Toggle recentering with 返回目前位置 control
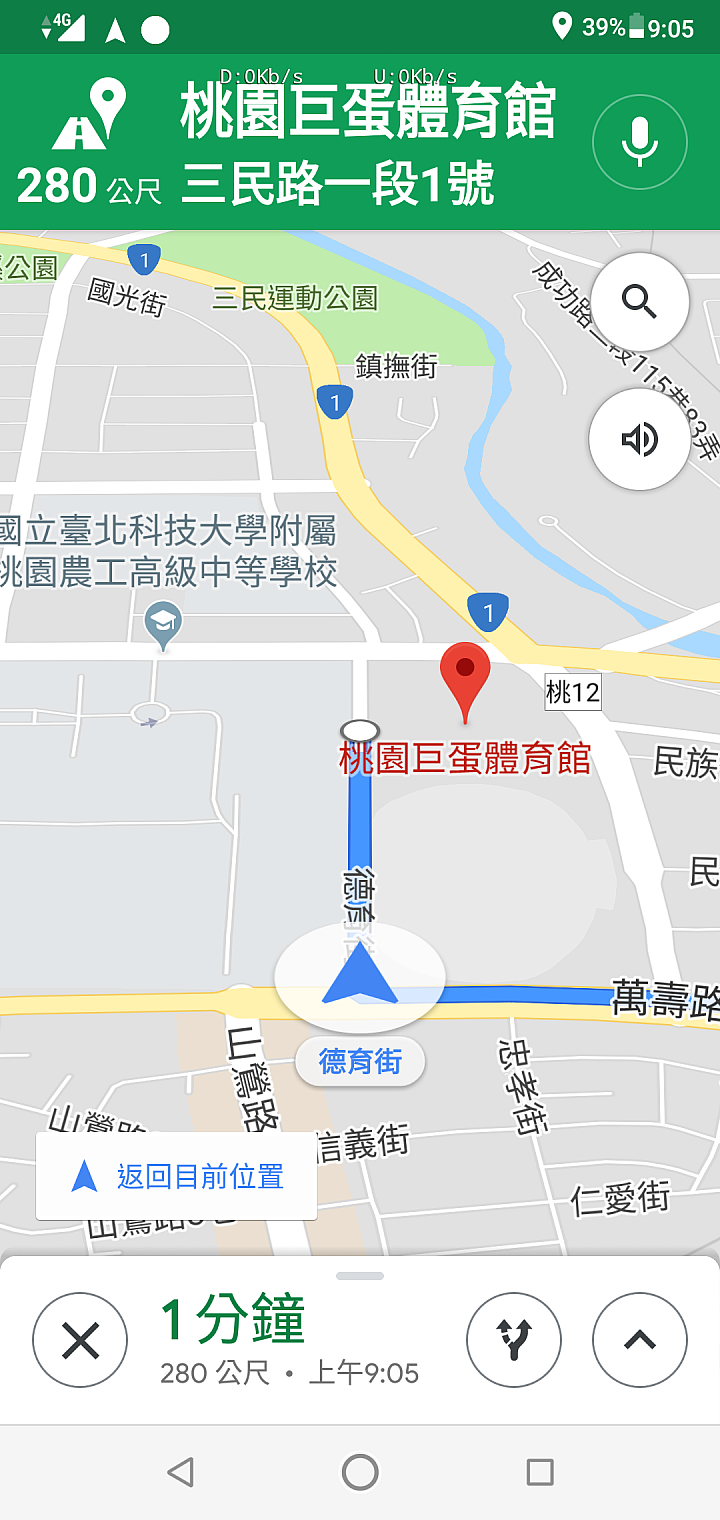720x1520 pixels. click(176, 1180)
